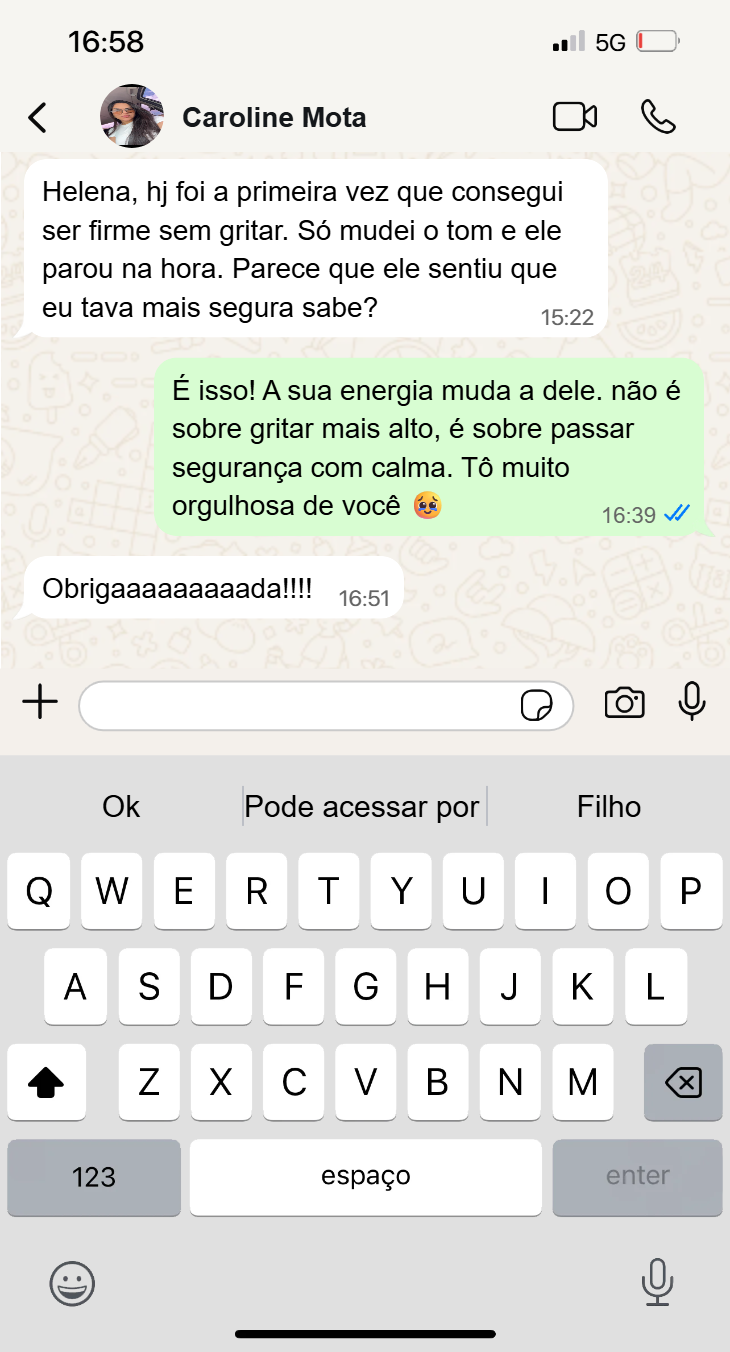Image resolution: width=730 pixels, height=1352 pixels.
Task: Open the attachment plus menu
Action: coord(40,703)
